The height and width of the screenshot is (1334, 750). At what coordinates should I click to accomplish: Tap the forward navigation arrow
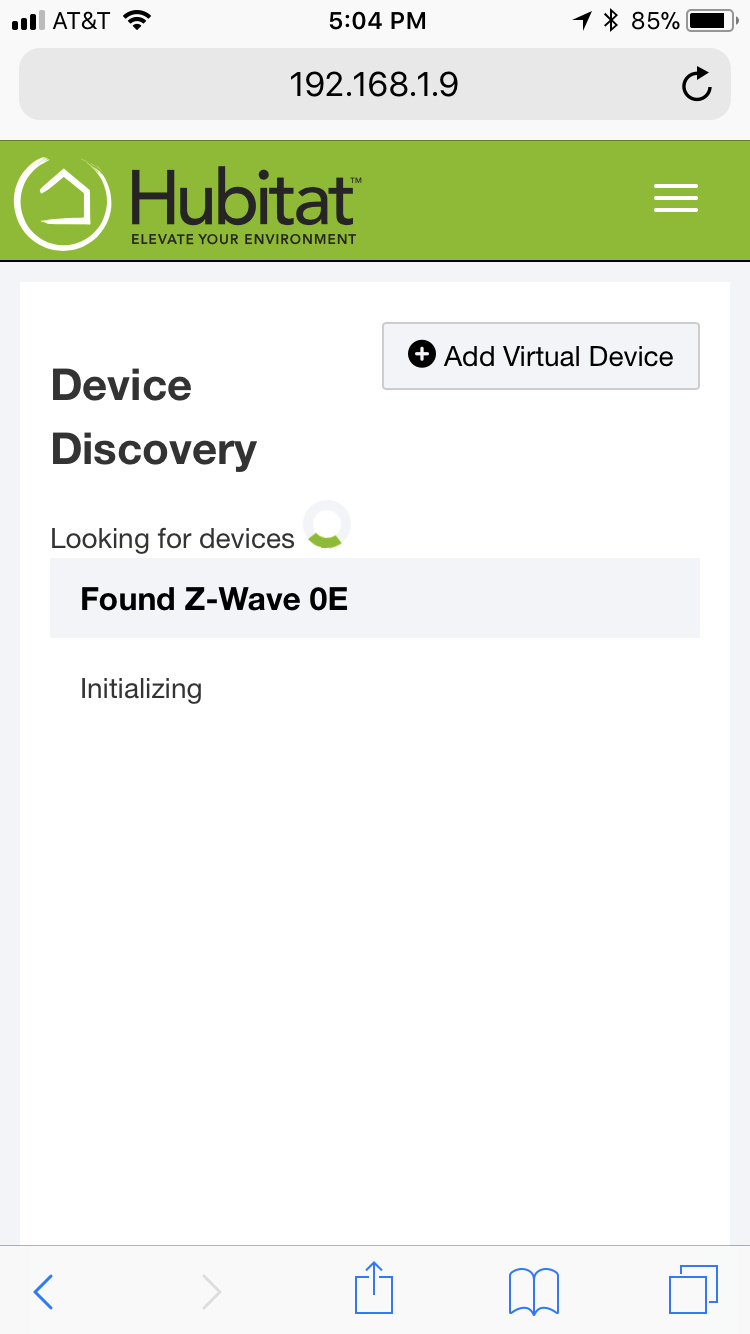(x=212, y=1291)
